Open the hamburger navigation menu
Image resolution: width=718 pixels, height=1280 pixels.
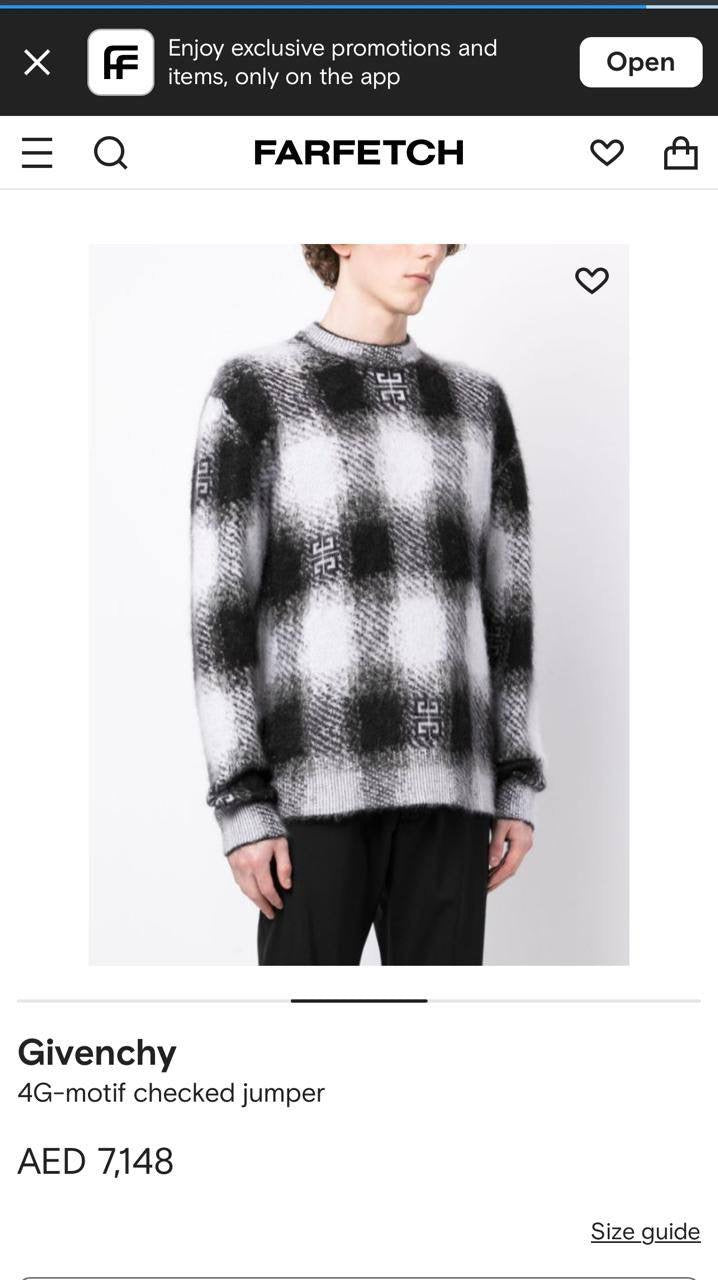point(37,153)
